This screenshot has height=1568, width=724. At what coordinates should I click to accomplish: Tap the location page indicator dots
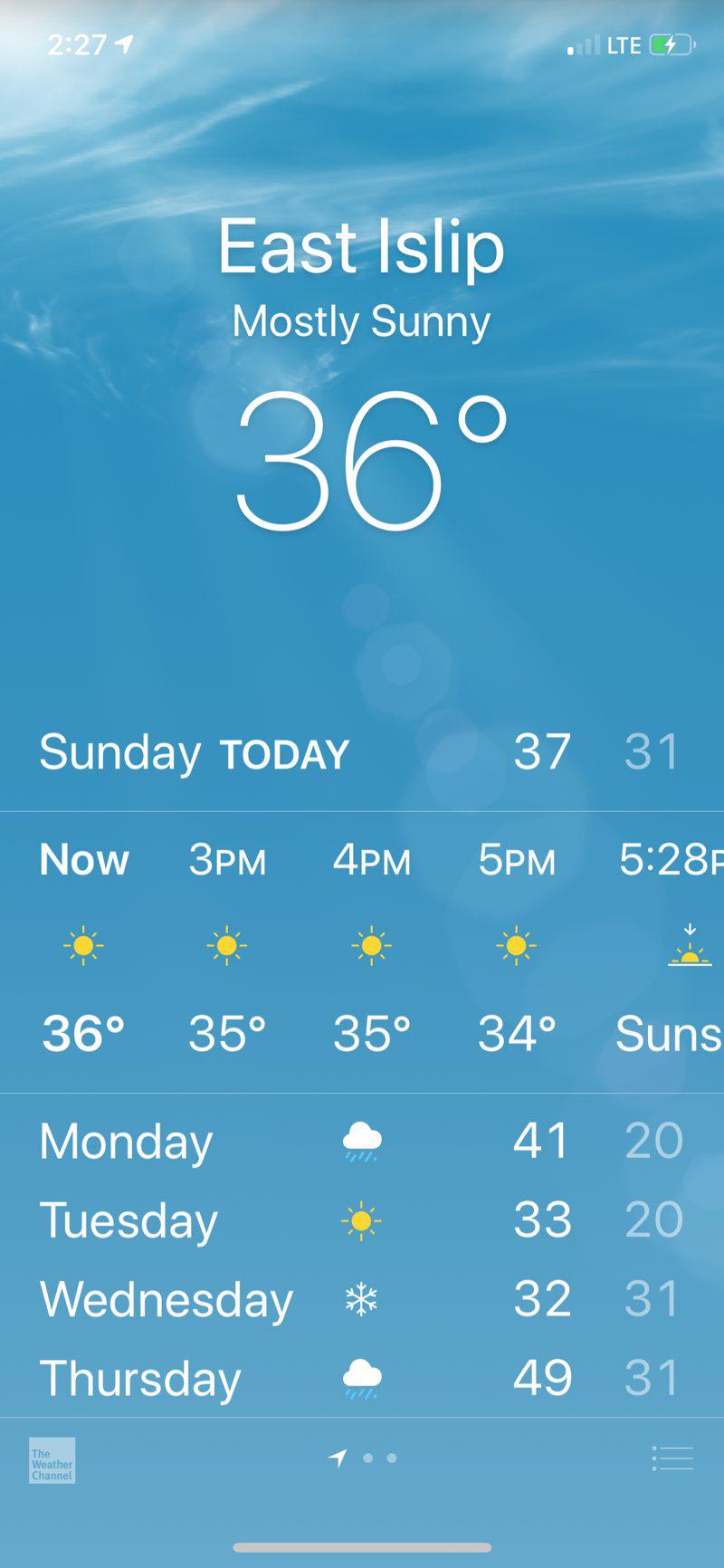pyautogui.click(x=365, y=1458)
